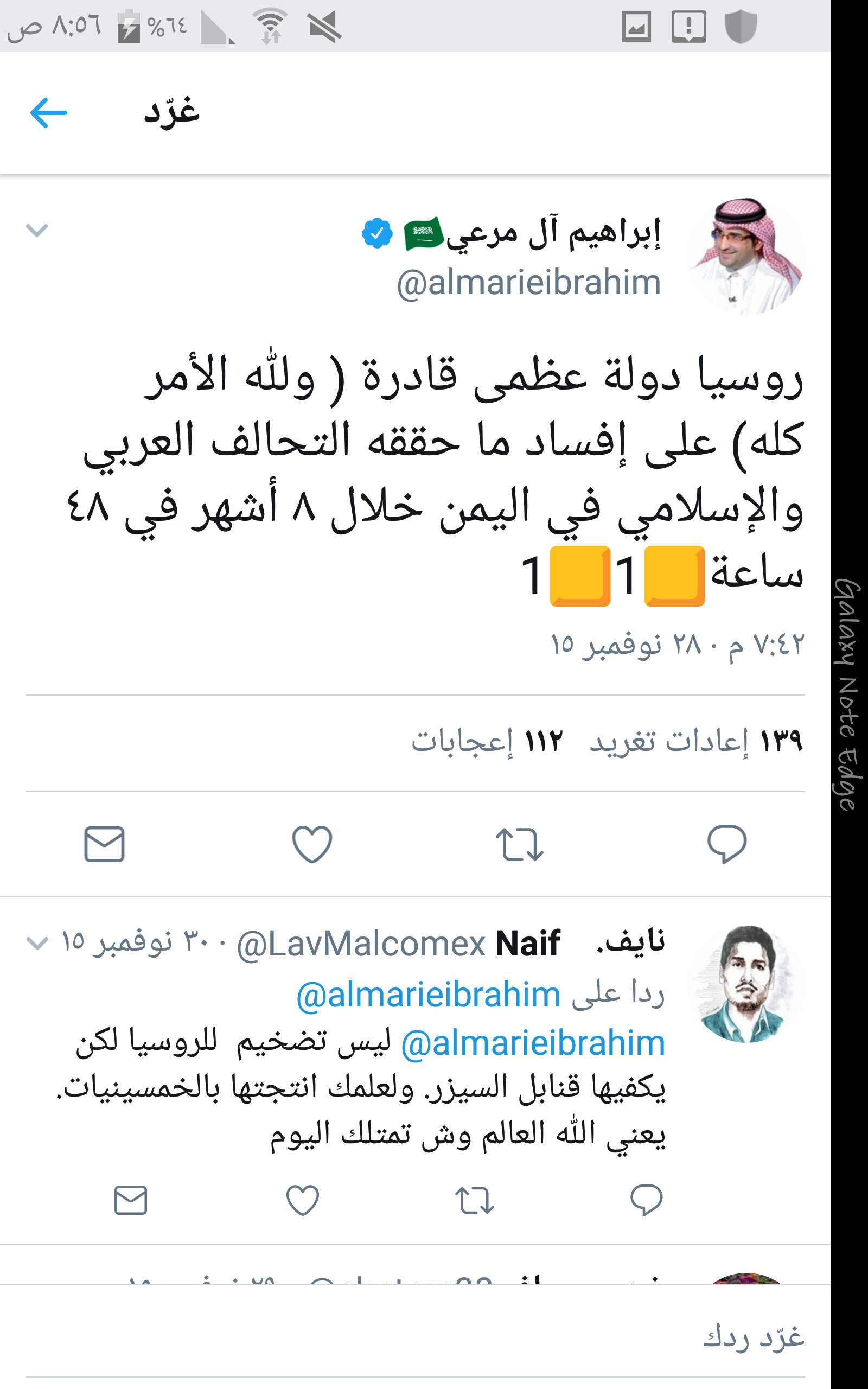Like Naif's reply

click(x=303, y=1200)
